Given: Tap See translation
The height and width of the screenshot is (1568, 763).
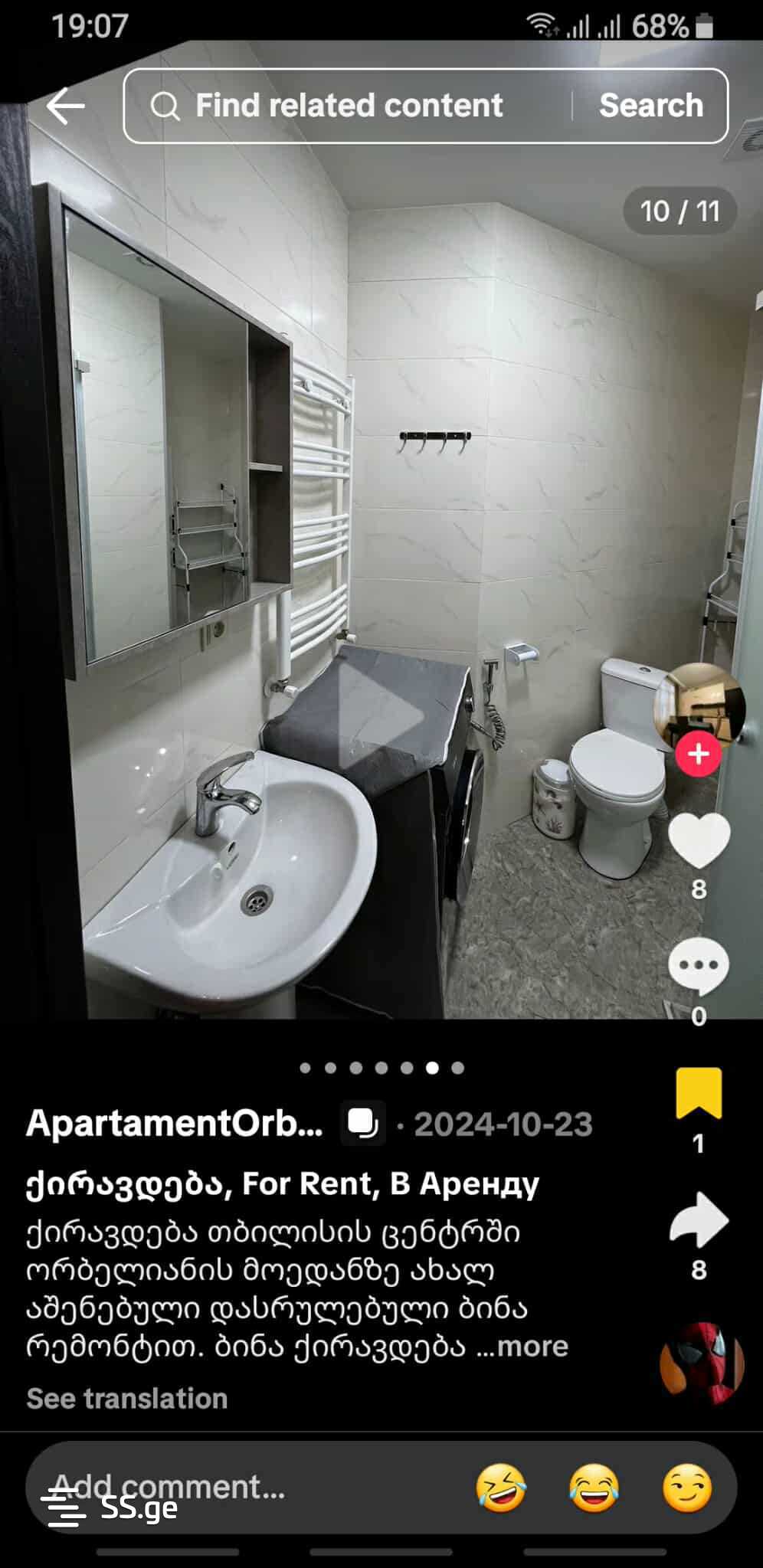Looking at the screenshot, I should pyautogui.click(x=127, y=1399).
